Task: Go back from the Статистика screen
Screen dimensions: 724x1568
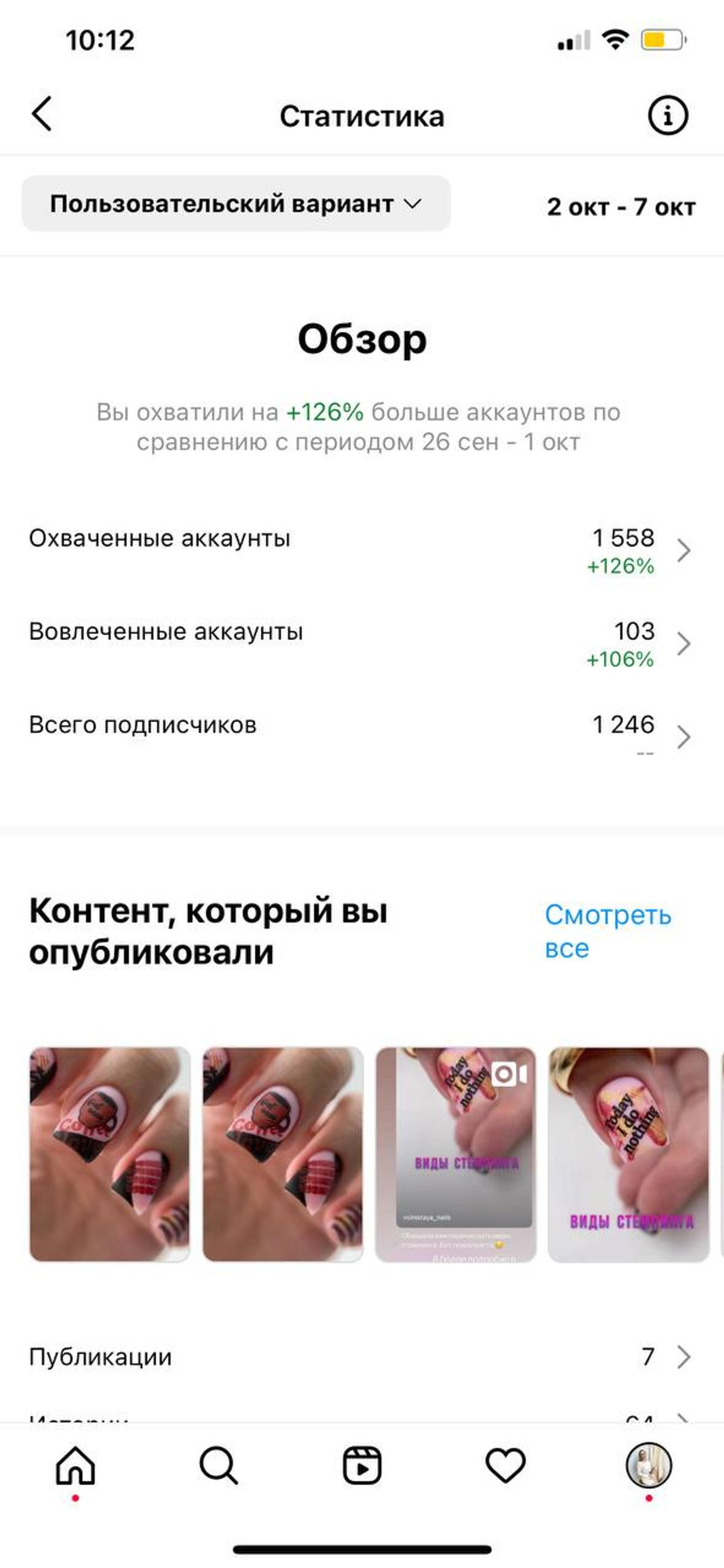Action: tap(42, 114)
